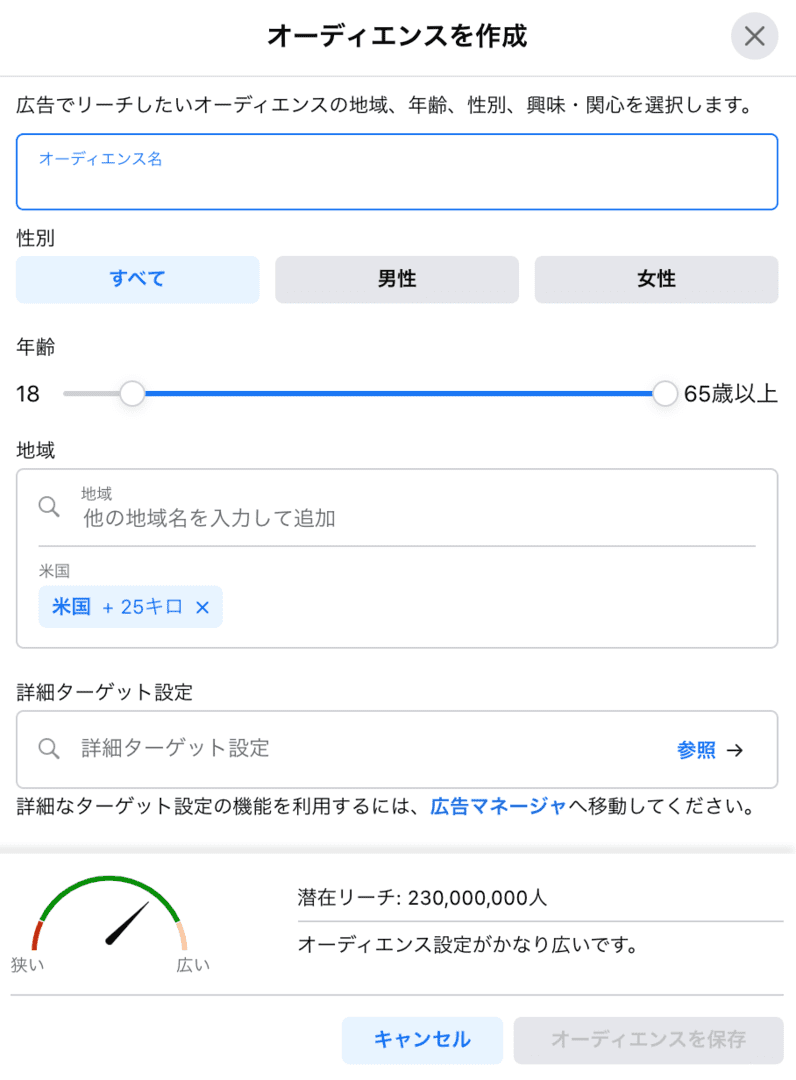Open 参照 to browse detailed targeting
Image resolution: width=796 pixels, height=1080 pixels.
tap(710, 750)
